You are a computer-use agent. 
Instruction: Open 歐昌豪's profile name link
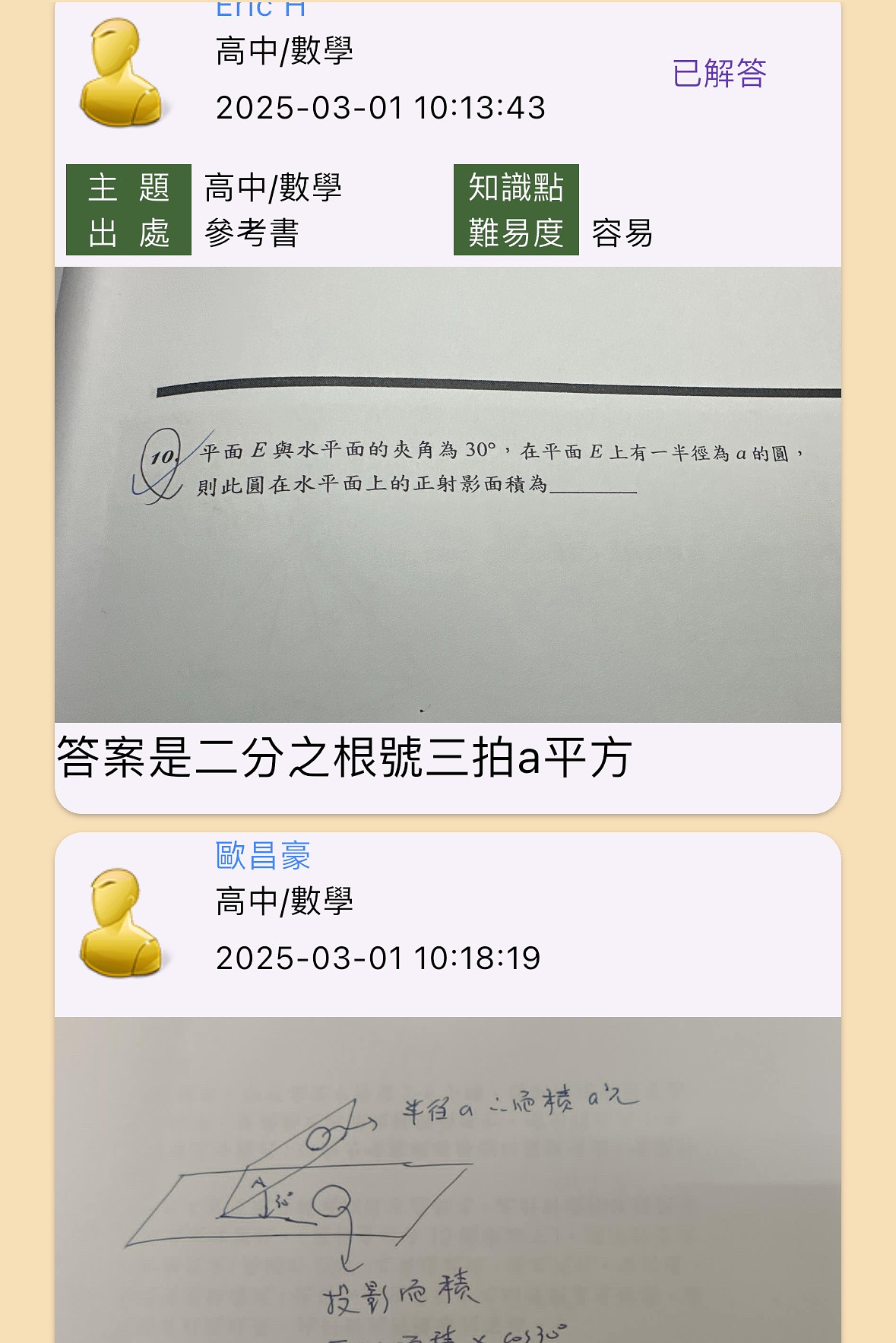click(x=263, y=856)
